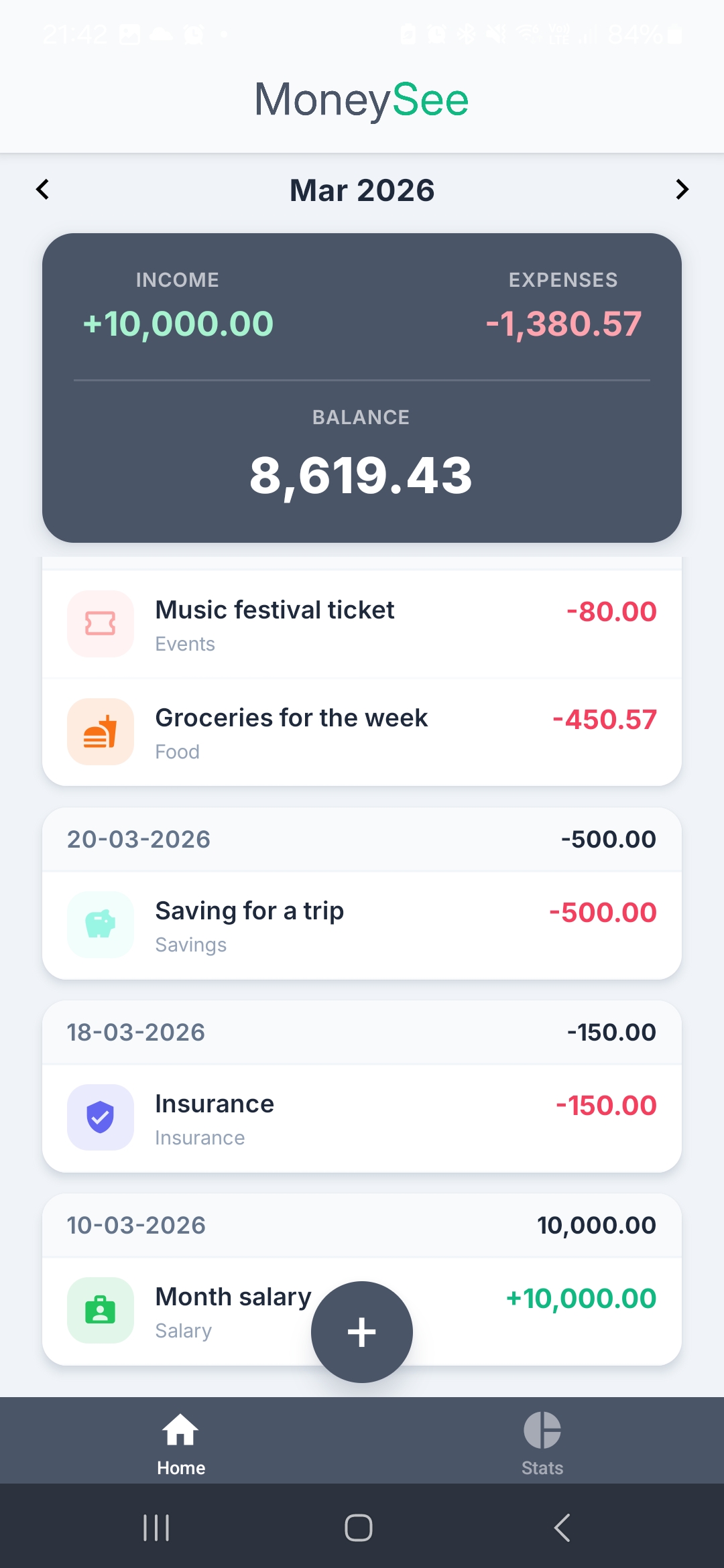This screenshot has width=724, height=1568.
Task: Advance to April using the right chevron
Action: pos(682,189)
